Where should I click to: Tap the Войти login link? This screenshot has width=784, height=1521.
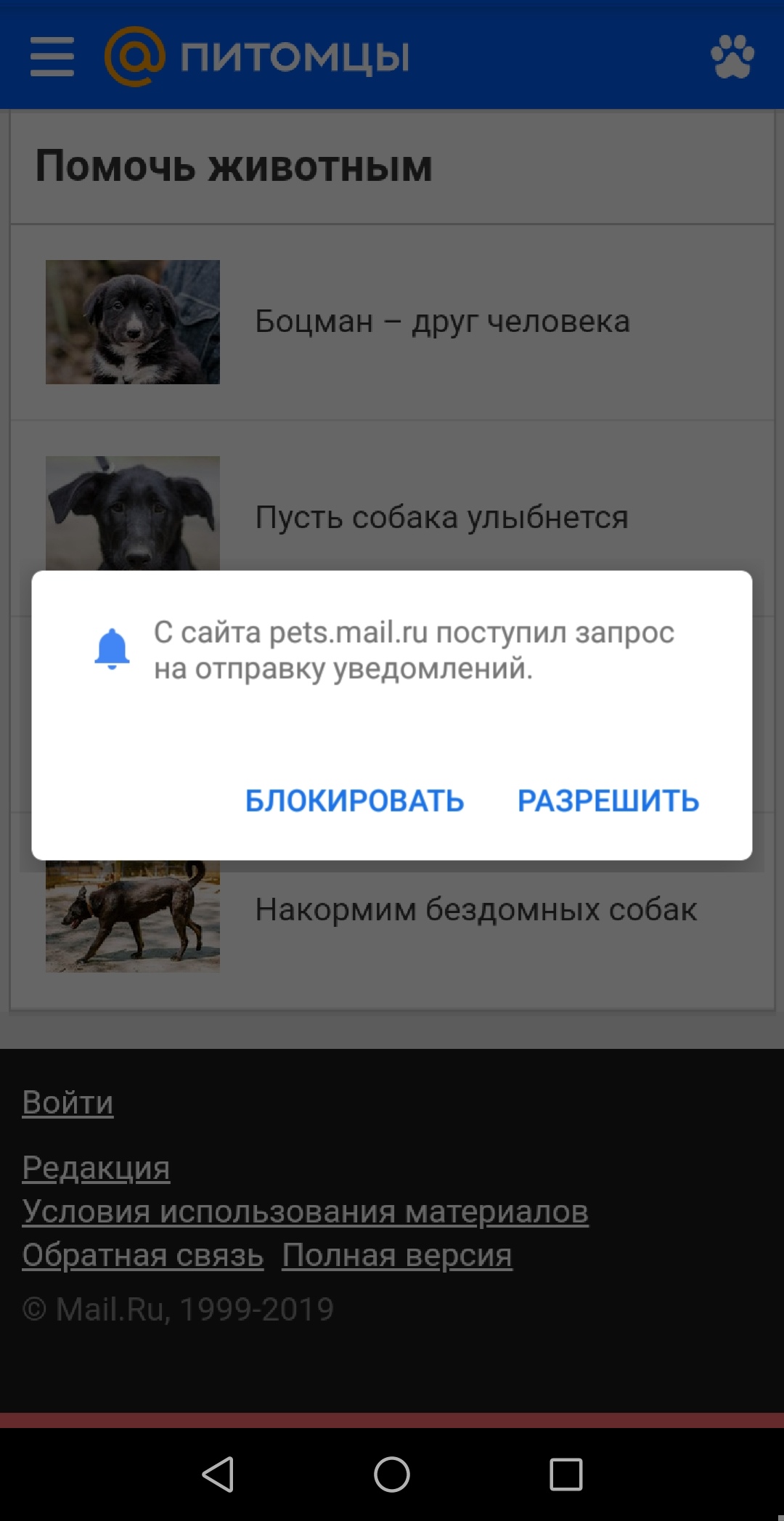pyautogui.click(x=68, y=1103)
